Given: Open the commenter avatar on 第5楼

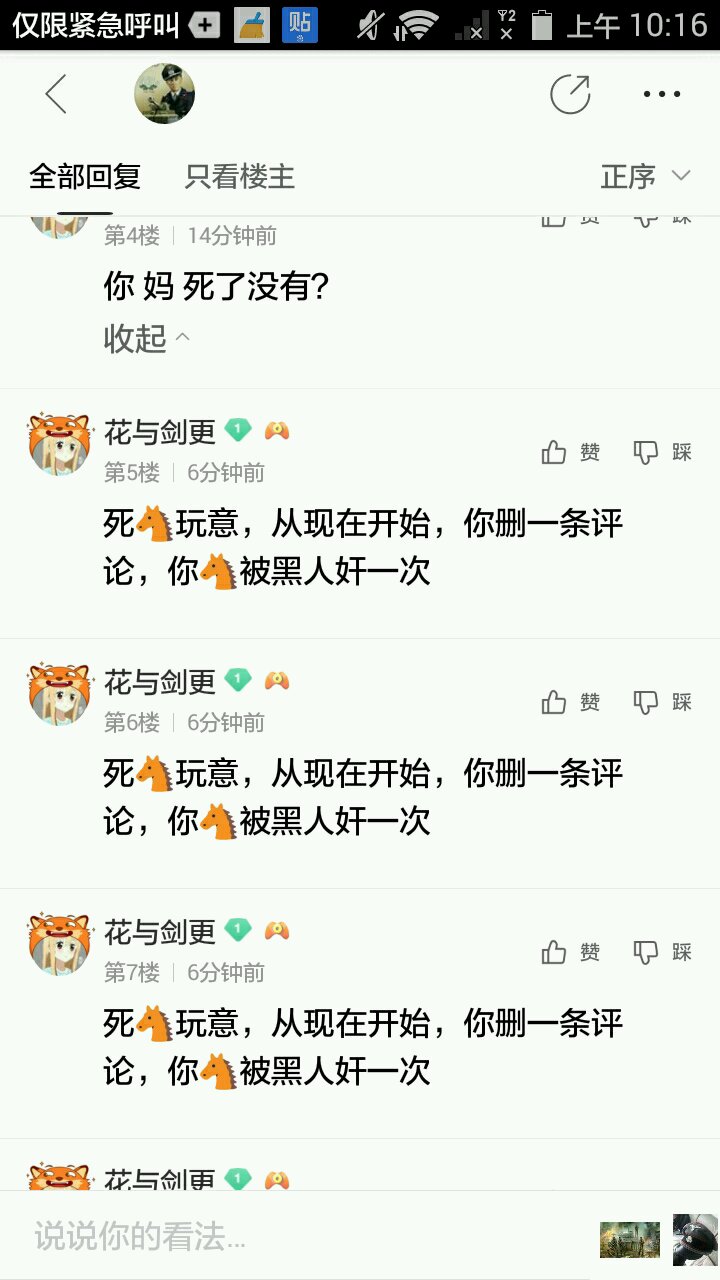Looking at the screenshot, I should pos(60,444).
